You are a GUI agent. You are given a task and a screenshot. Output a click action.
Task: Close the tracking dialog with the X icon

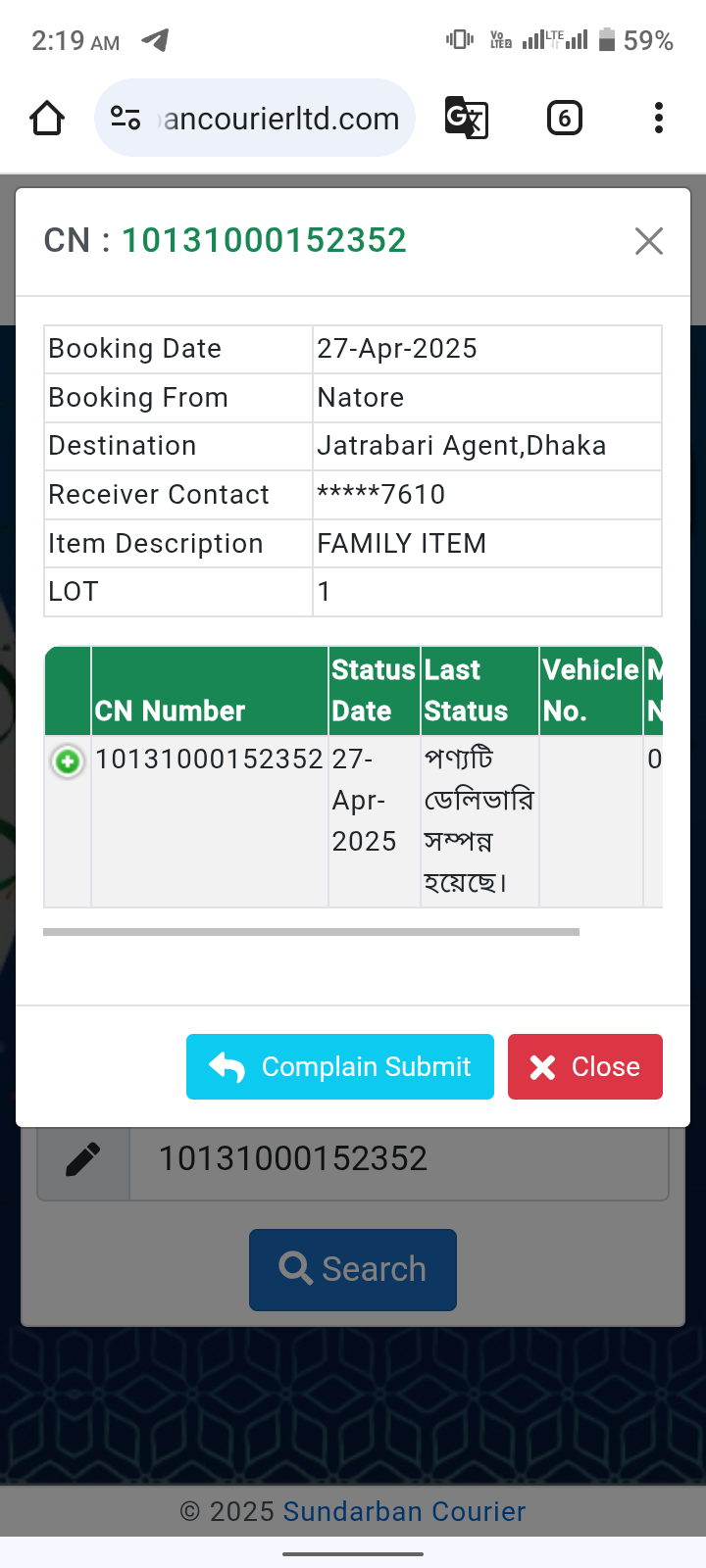[648, 241]
